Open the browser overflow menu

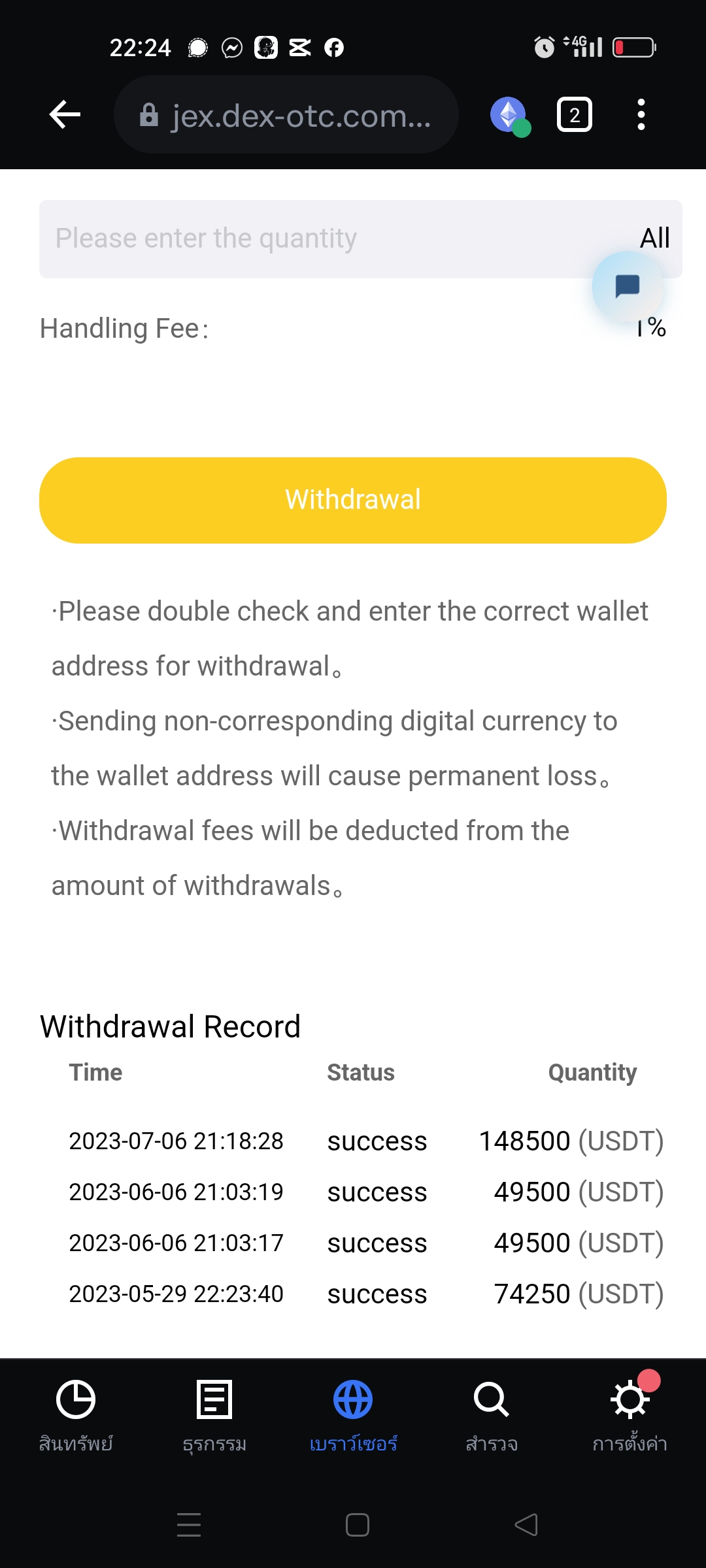coord(641,115)
